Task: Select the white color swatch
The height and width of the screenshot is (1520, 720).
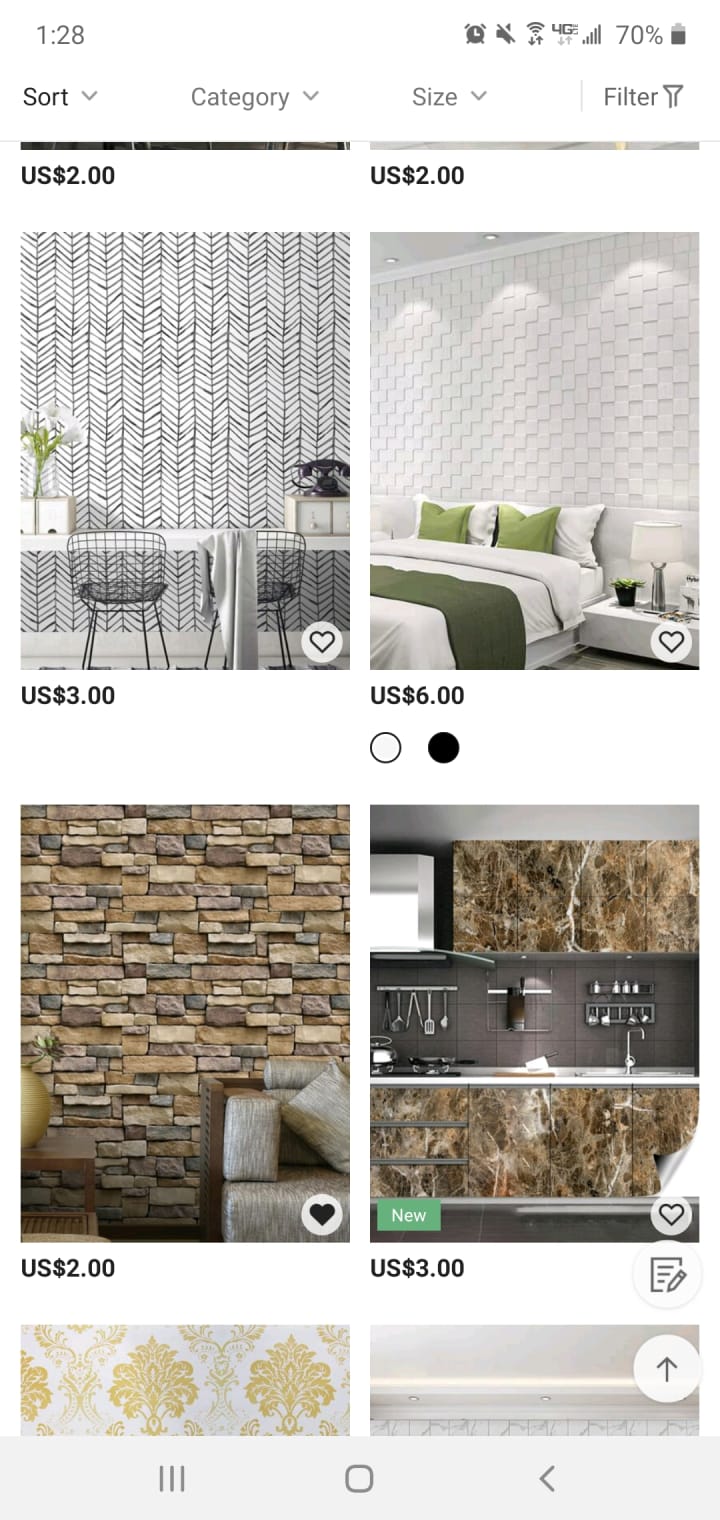Action: coord(386,748)
